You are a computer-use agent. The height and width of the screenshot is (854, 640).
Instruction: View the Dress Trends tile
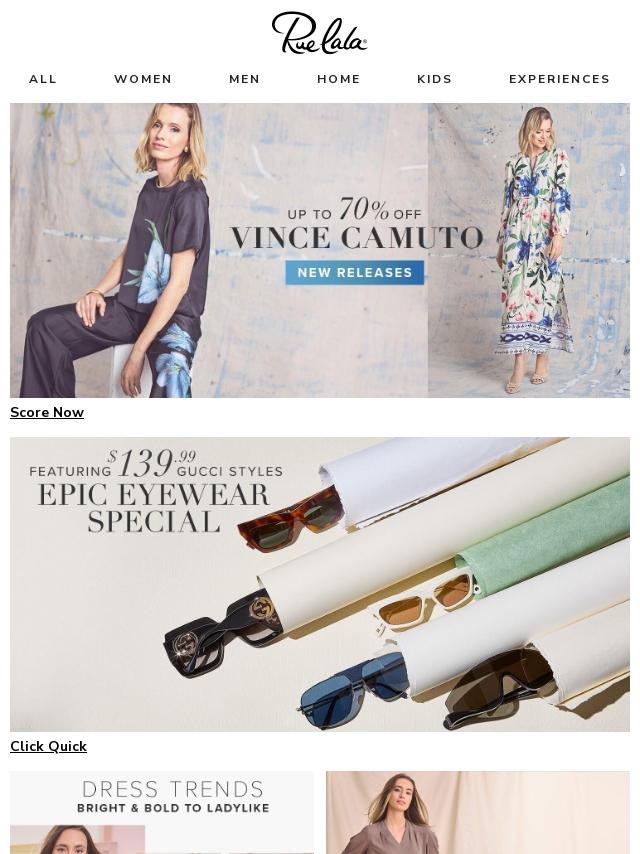point(162,813)
